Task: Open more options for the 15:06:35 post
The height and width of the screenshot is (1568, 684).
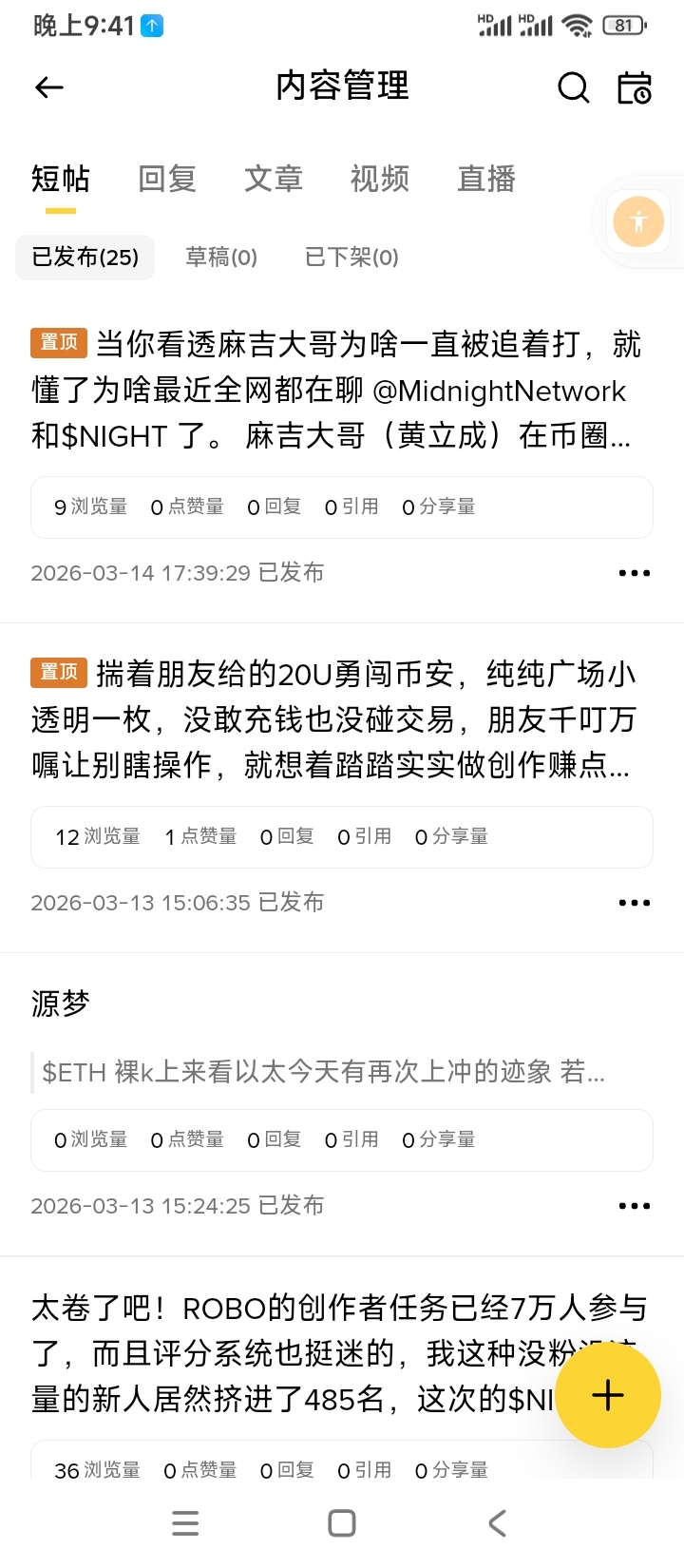Action: 635,903
